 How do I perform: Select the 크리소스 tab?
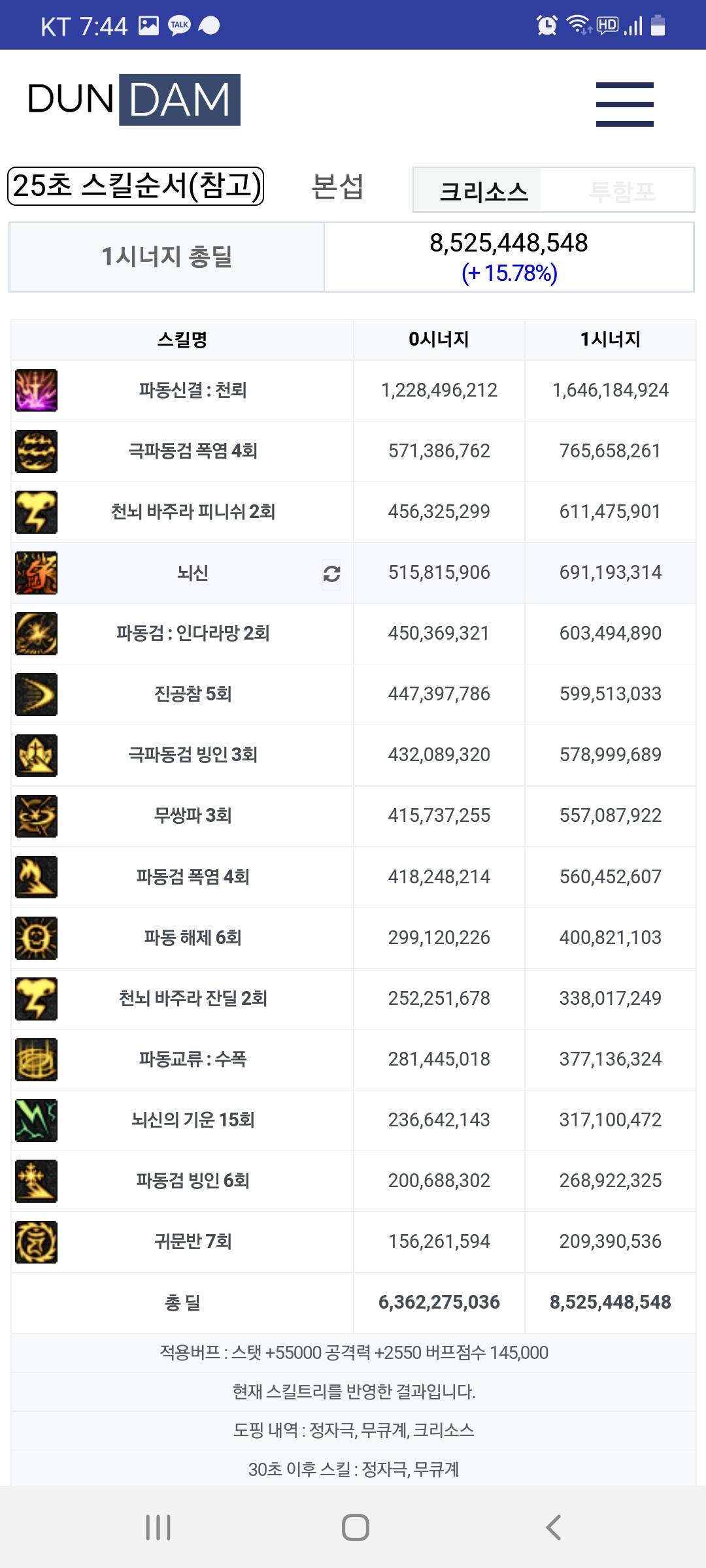coord(483,191)
